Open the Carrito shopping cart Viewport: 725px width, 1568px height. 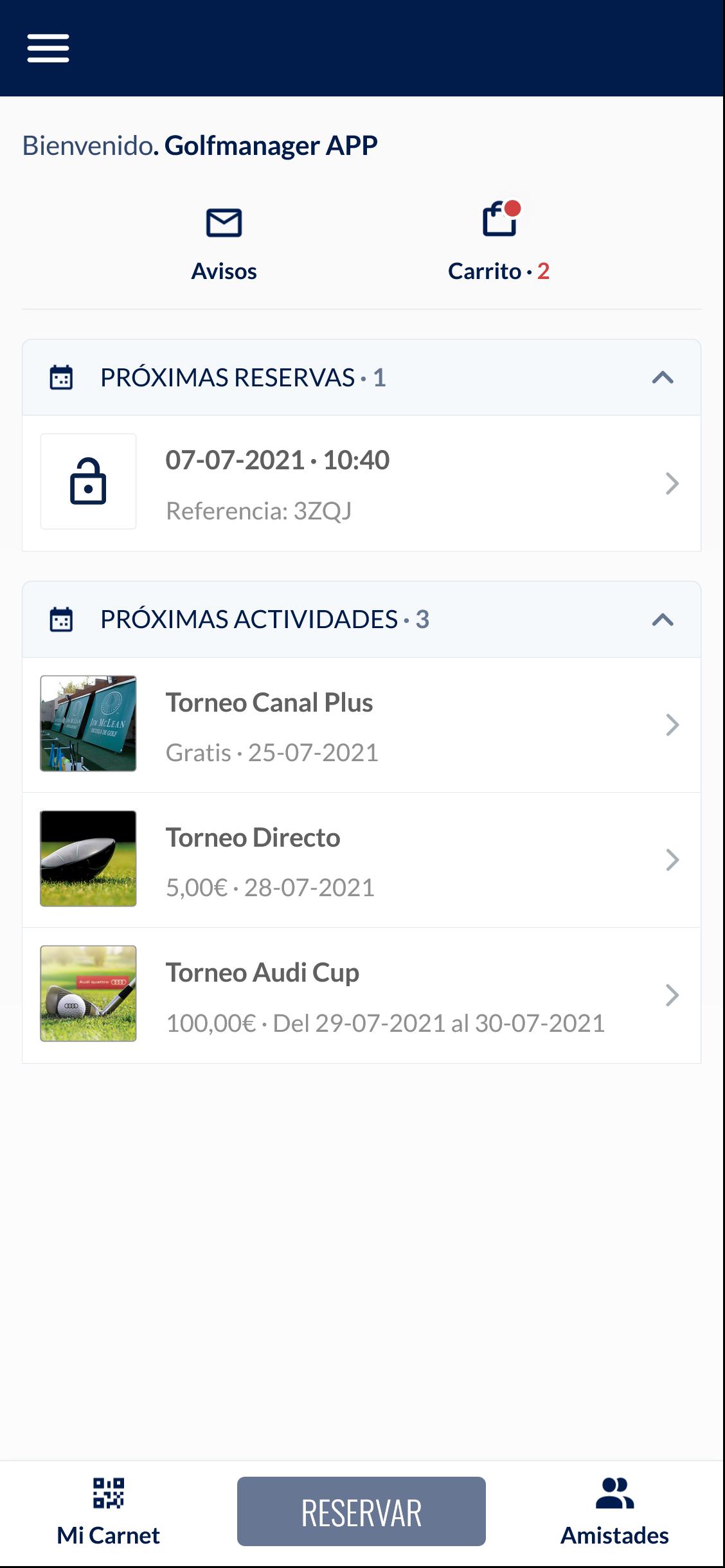pos(499,244)
